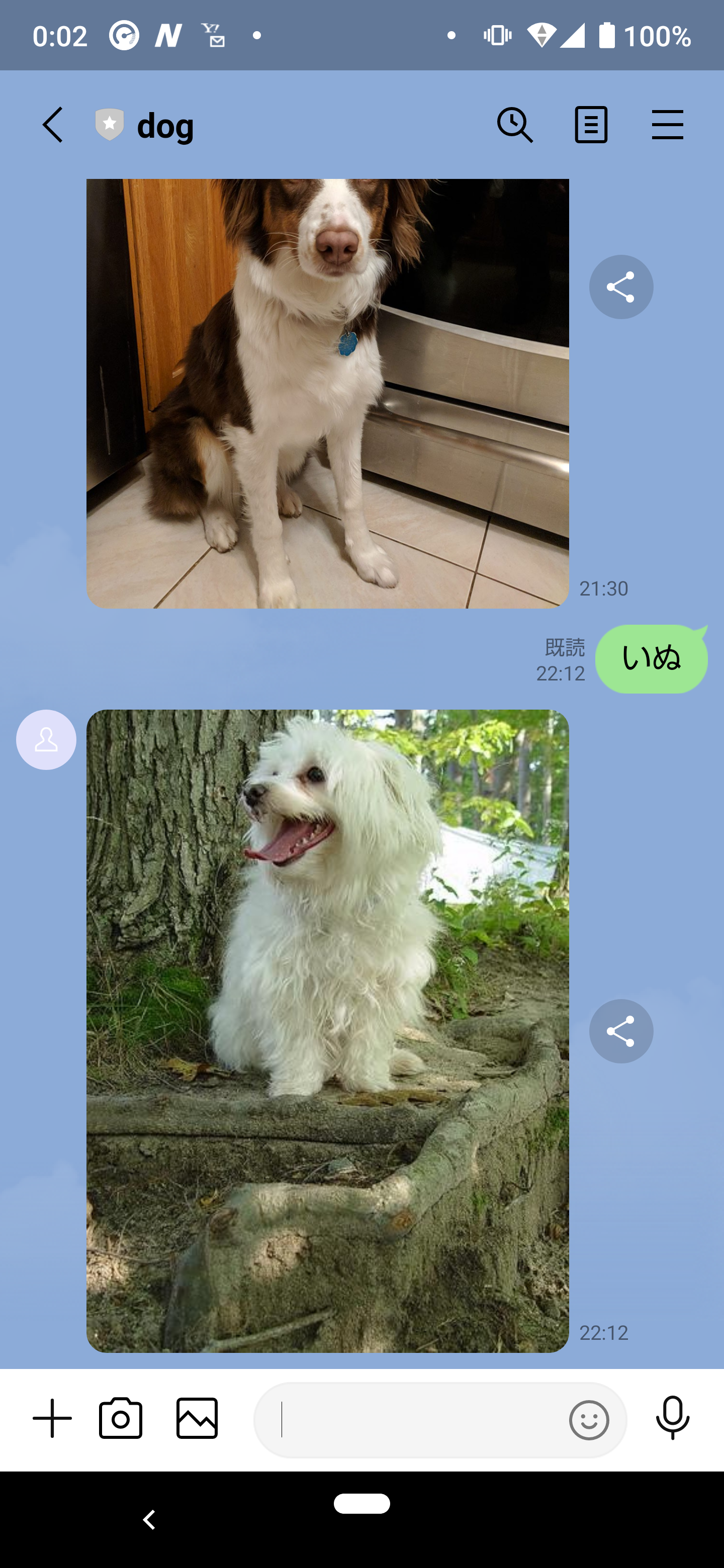Open the emoji and sticker picker

[x=589, y=1420]
